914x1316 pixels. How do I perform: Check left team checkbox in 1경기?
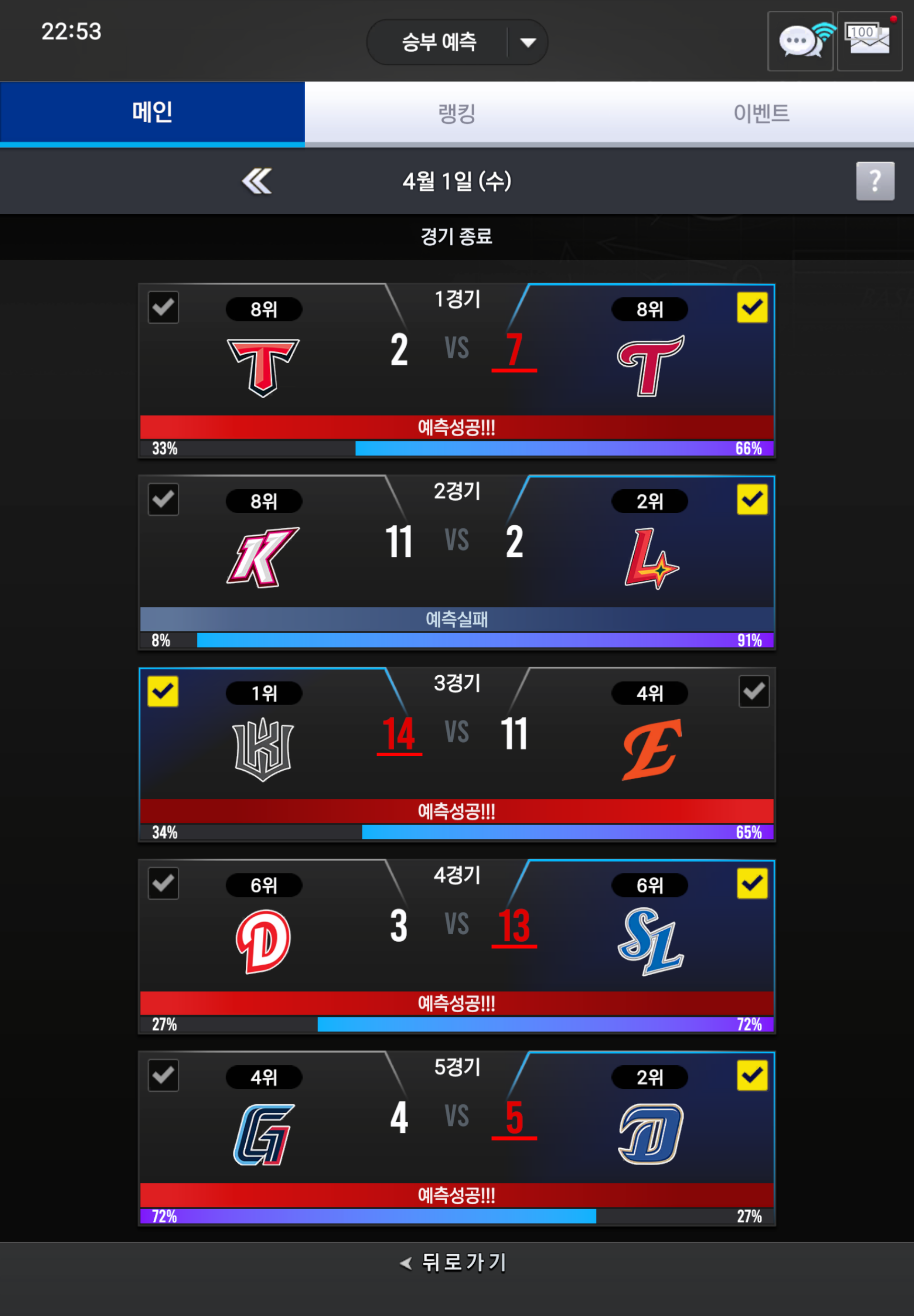(x=163, y=308)
